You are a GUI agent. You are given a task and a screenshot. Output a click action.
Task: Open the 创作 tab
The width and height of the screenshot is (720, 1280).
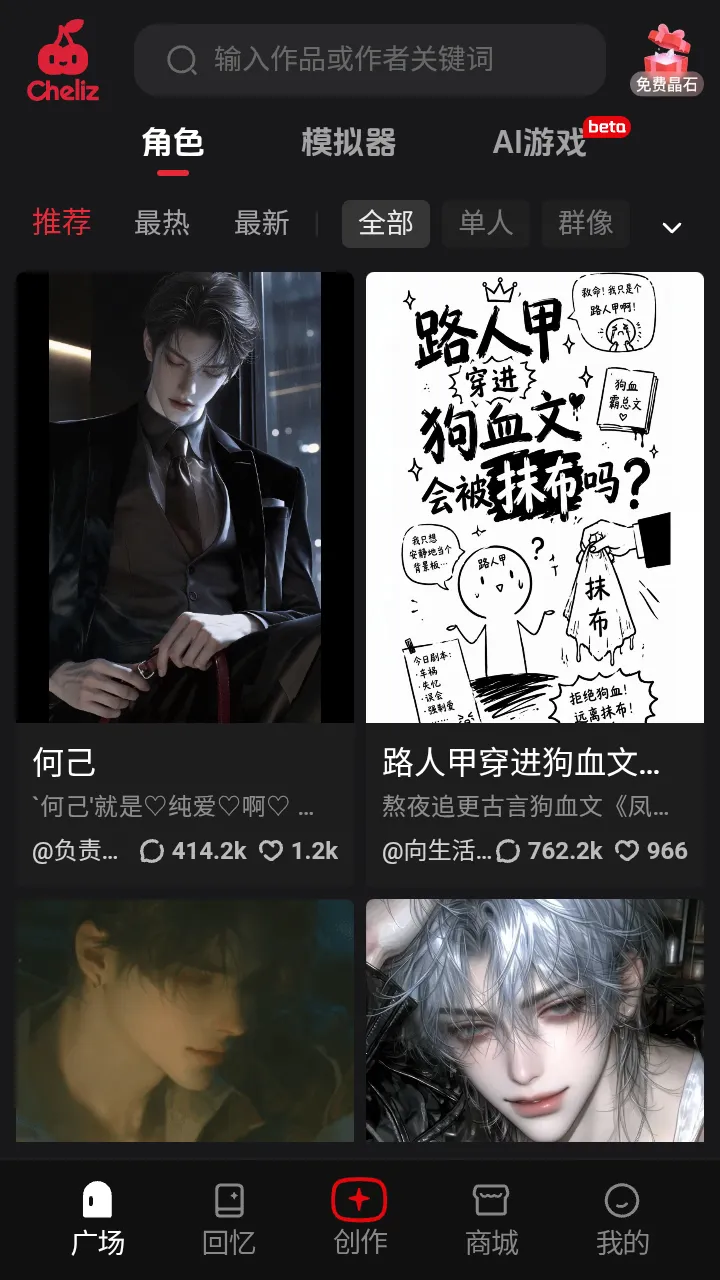pos(360,1220)
